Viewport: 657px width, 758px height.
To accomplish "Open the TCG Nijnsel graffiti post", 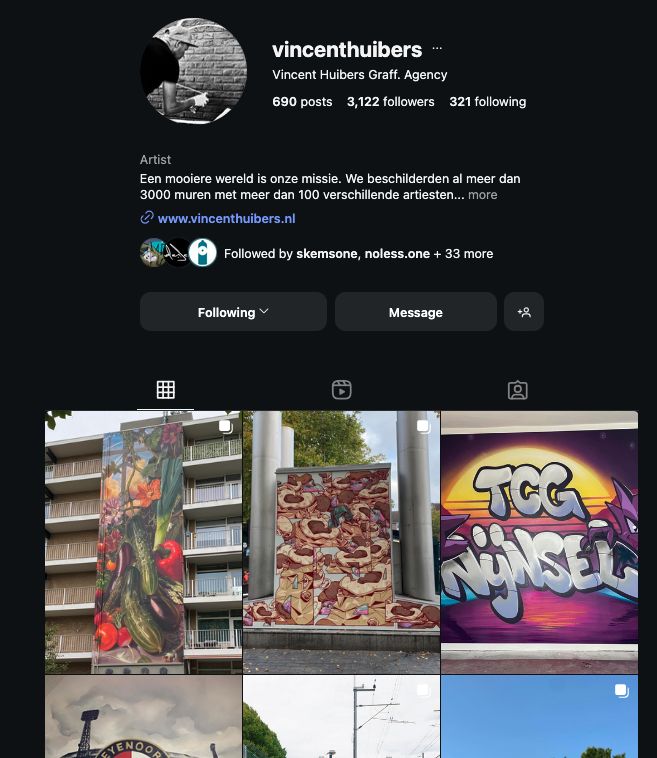I will 539,542.
